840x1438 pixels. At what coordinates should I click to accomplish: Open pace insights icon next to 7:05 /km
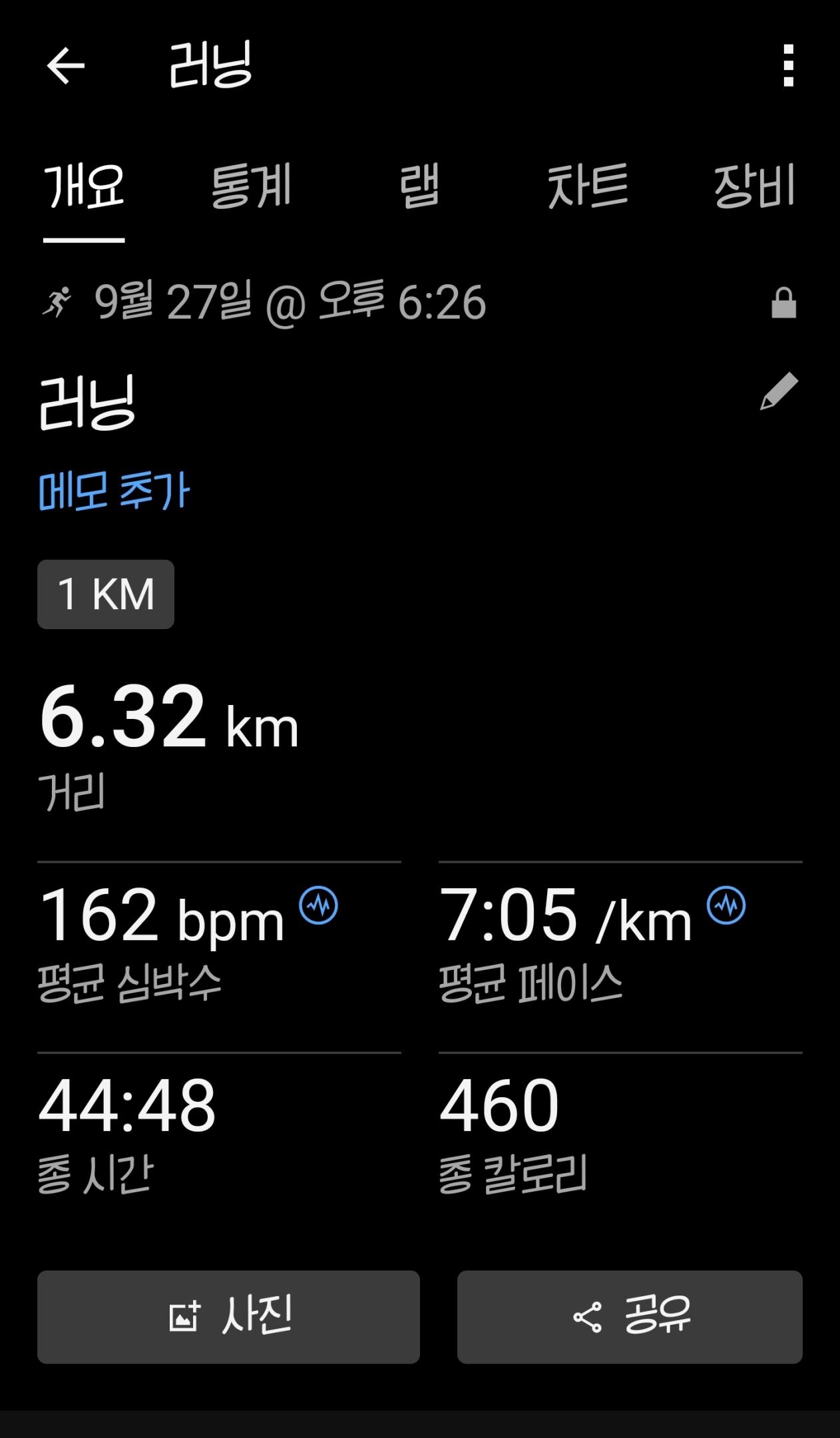point(726,905)
